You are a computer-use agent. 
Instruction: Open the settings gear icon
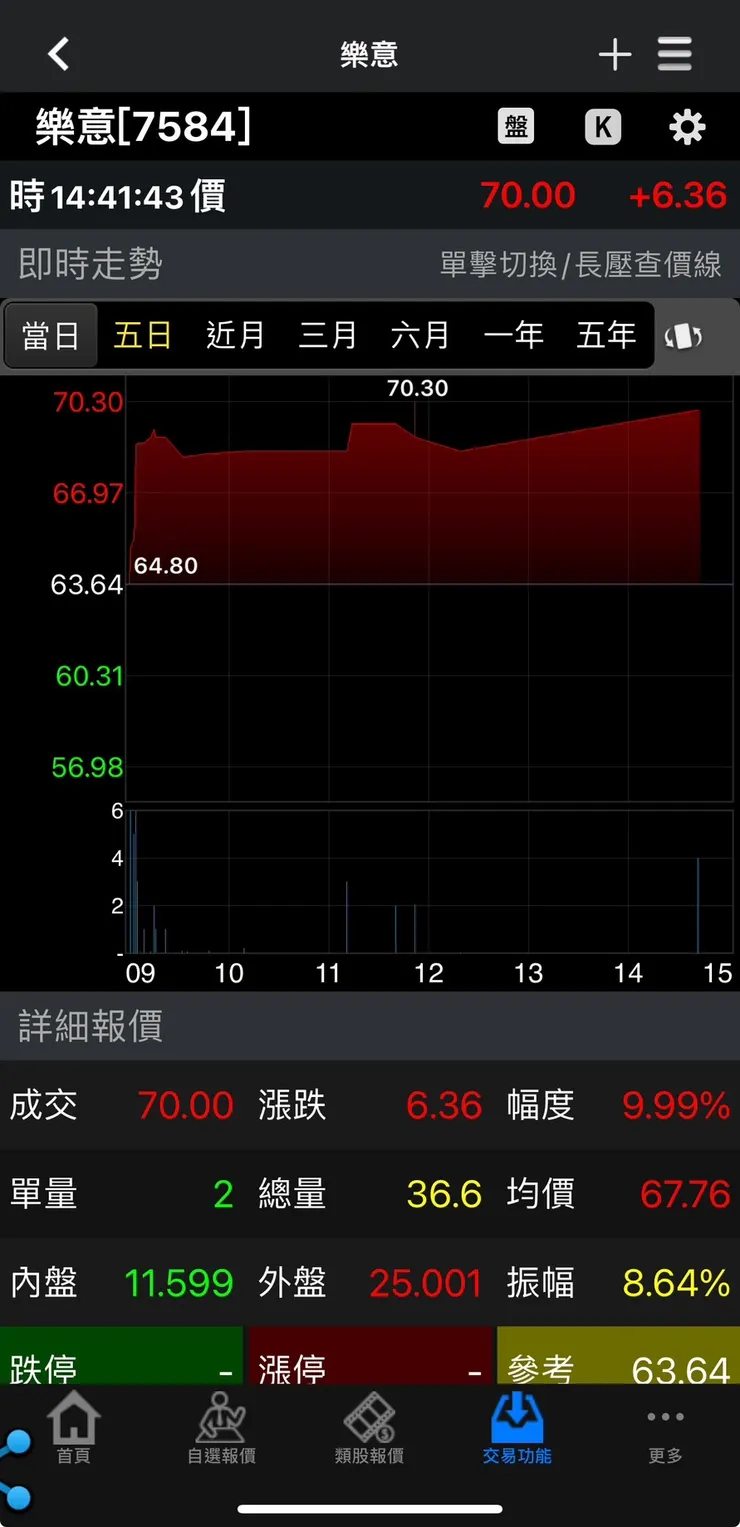pyautogui.click(x=686, y=127)
